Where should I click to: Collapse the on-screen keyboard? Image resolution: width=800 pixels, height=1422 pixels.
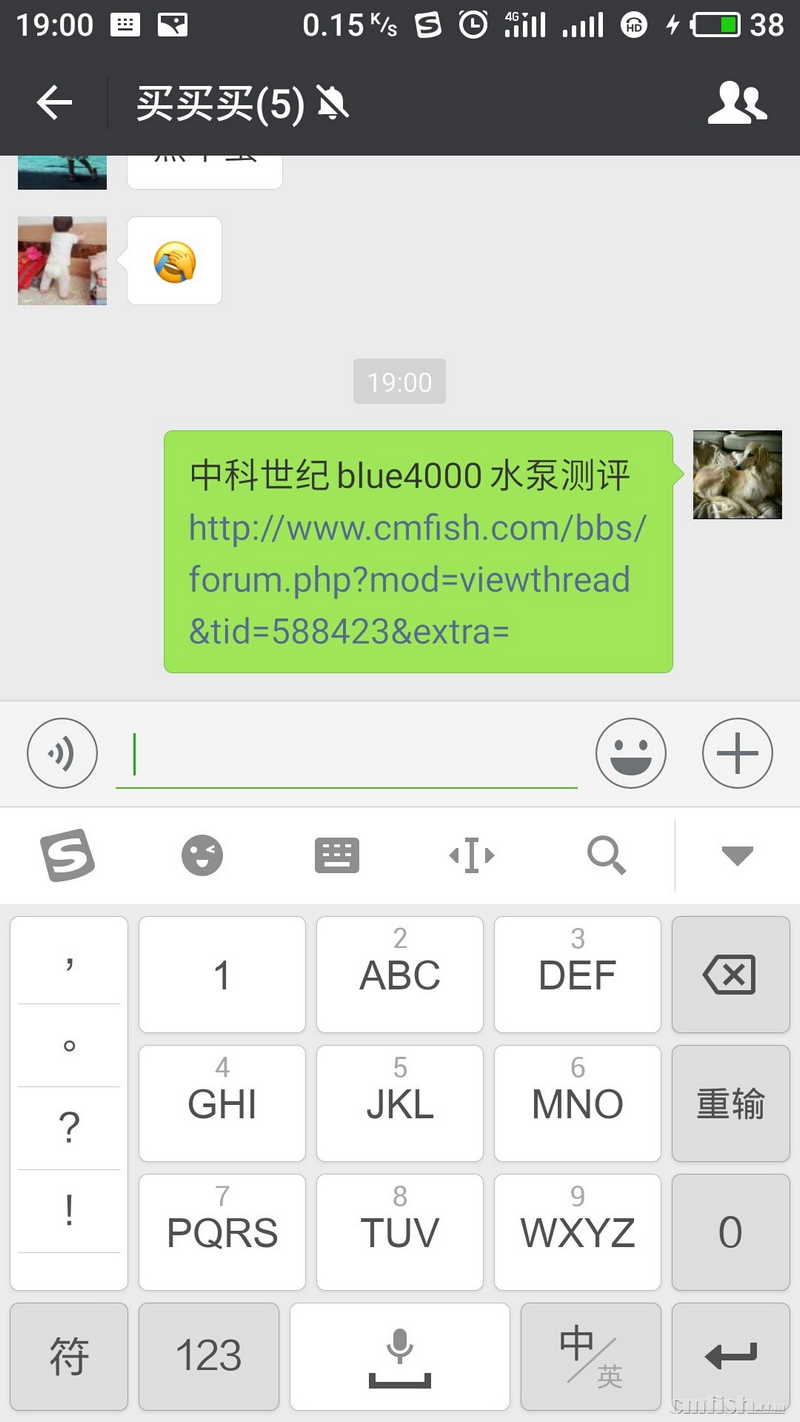[x=737, y=856]
